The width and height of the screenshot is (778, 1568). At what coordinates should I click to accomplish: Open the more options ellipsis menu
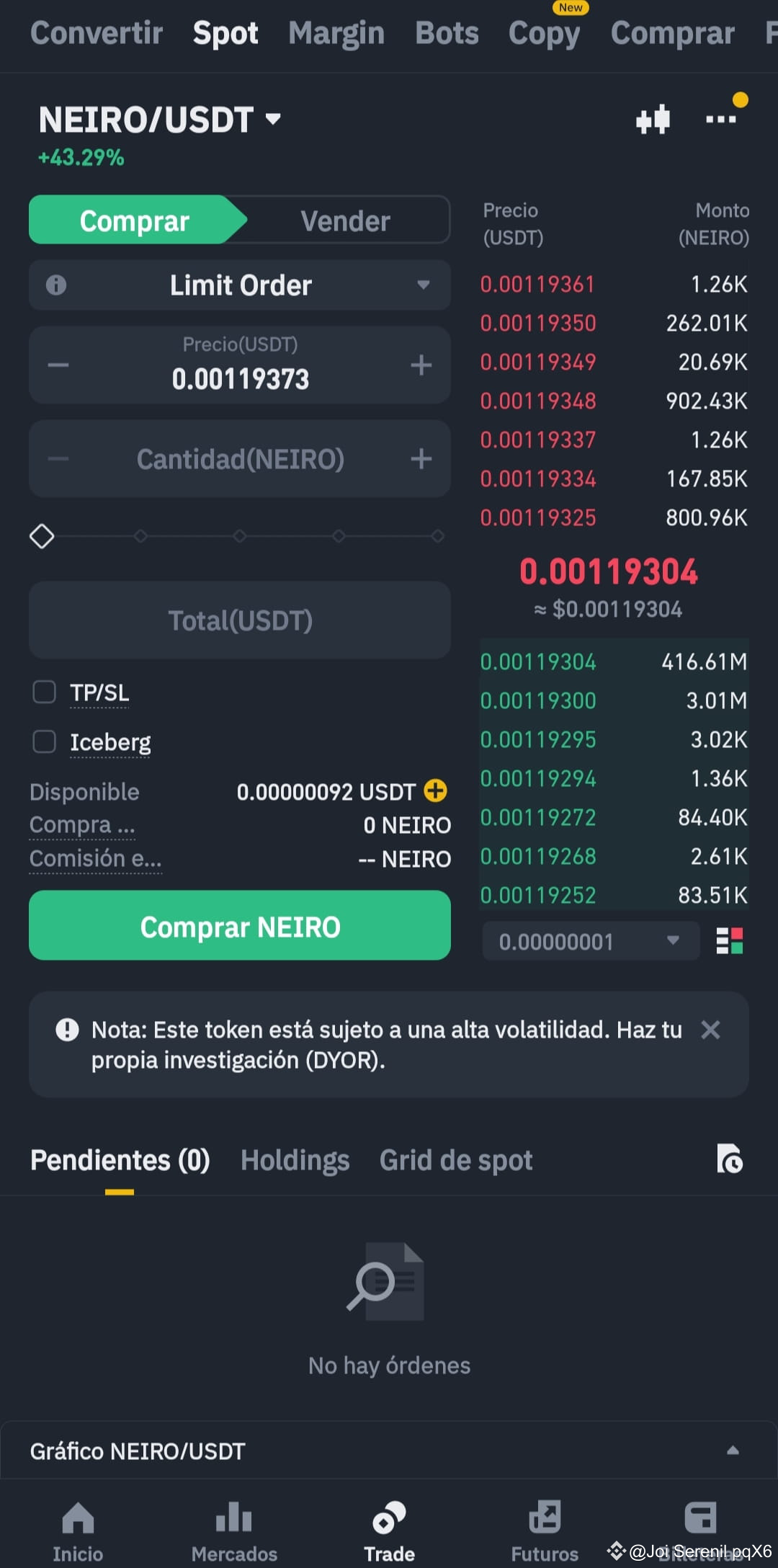(720, 119)
